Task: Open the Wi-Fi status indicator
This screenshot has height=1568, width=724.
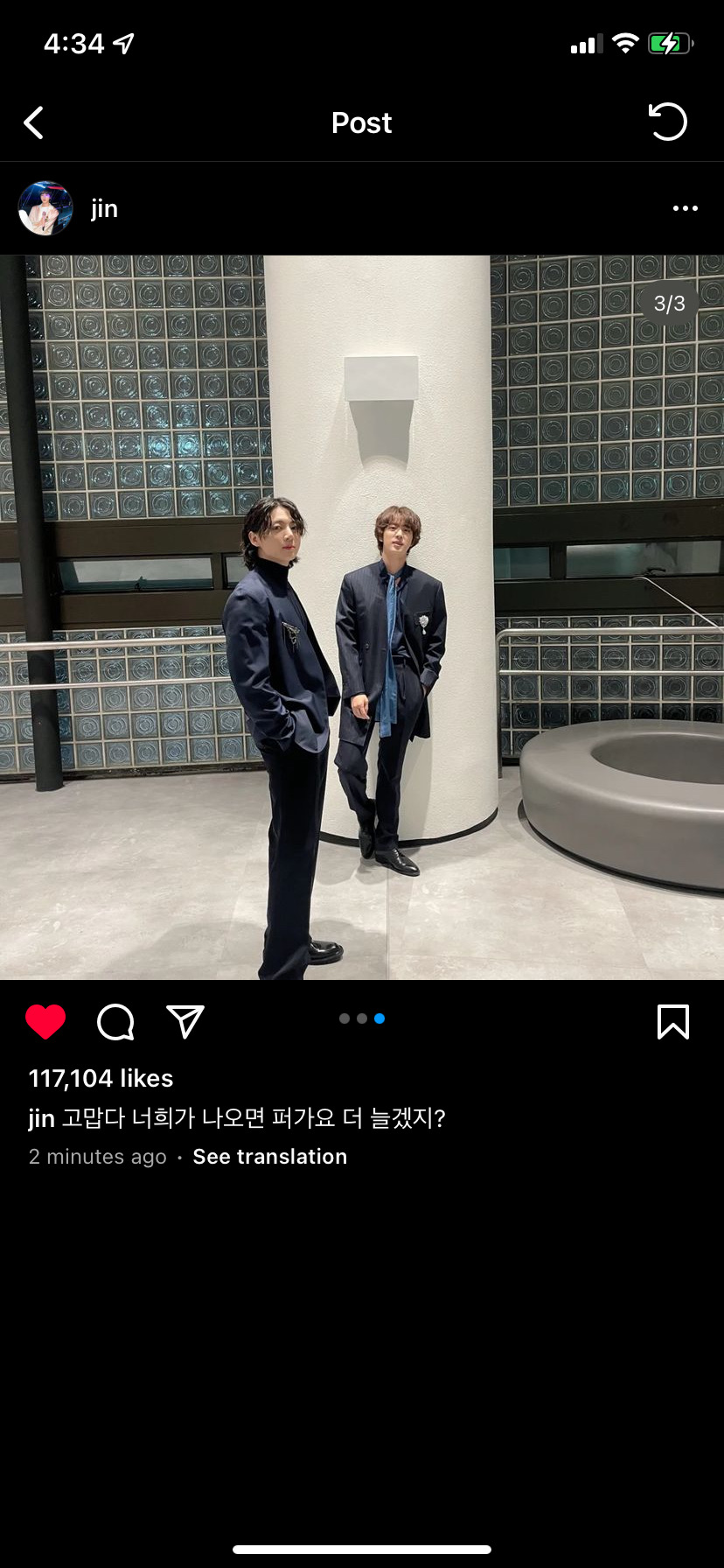Action: point(626,44)
